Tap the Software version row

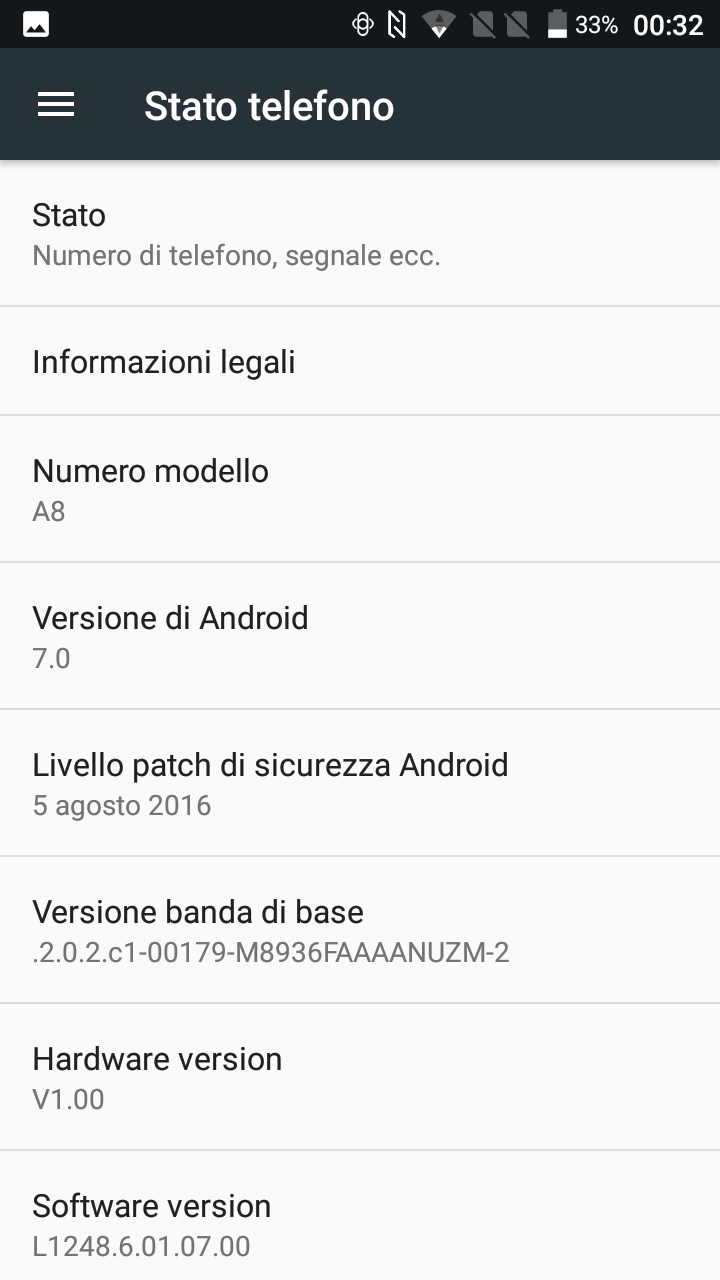click(x=360, y=1216)
